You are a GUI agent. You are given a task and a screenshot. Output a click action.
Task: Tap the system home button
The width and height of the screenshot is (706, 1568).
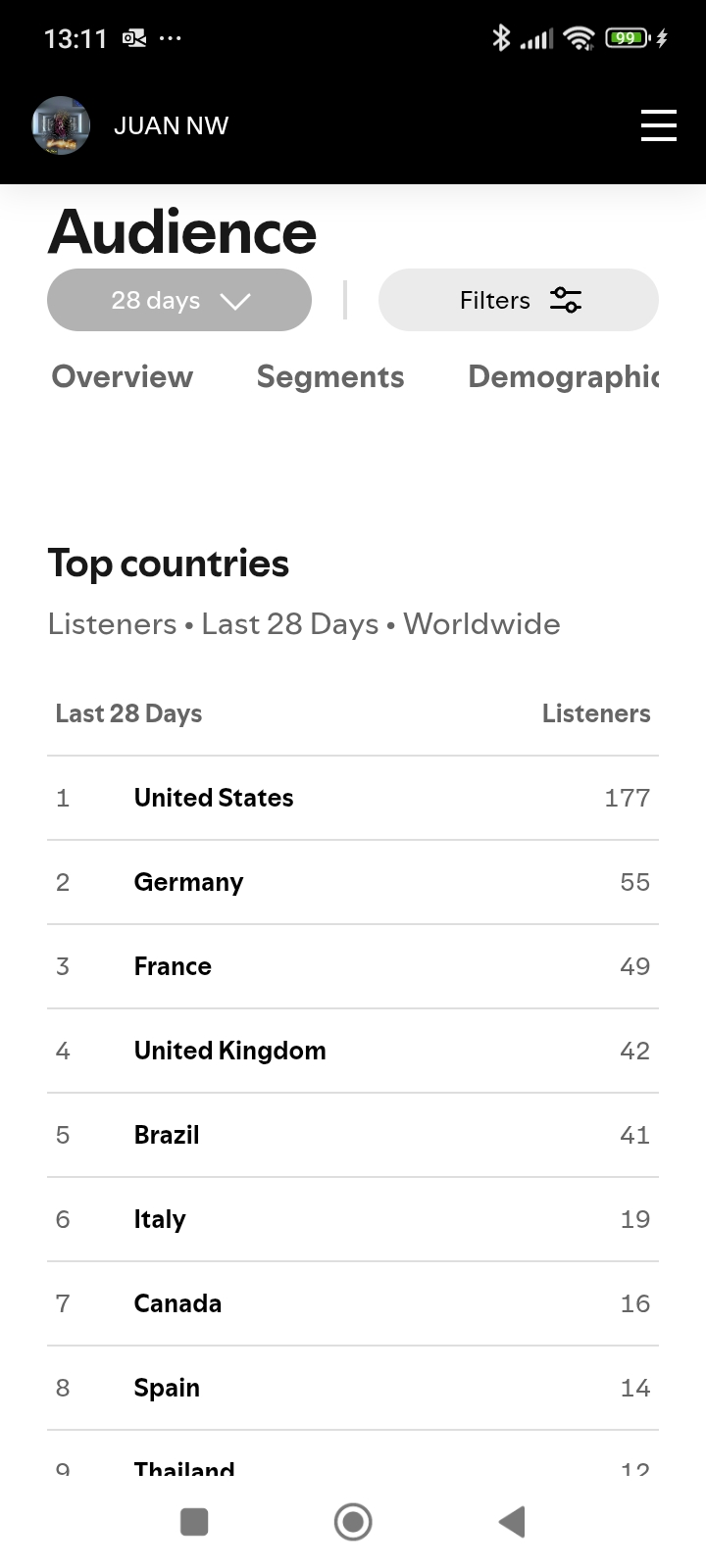pos(353,1522)
